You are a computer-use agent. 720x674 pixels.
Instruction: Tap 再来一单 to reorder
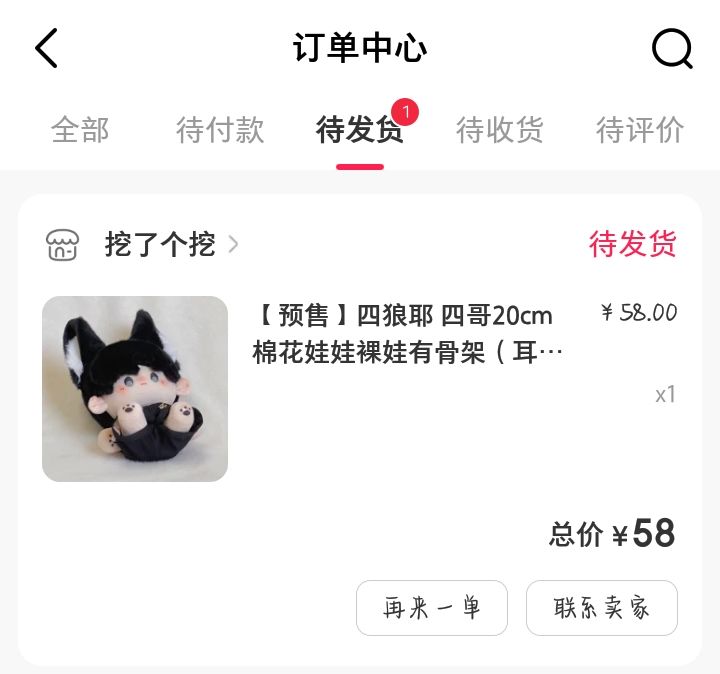click(432, 608)
